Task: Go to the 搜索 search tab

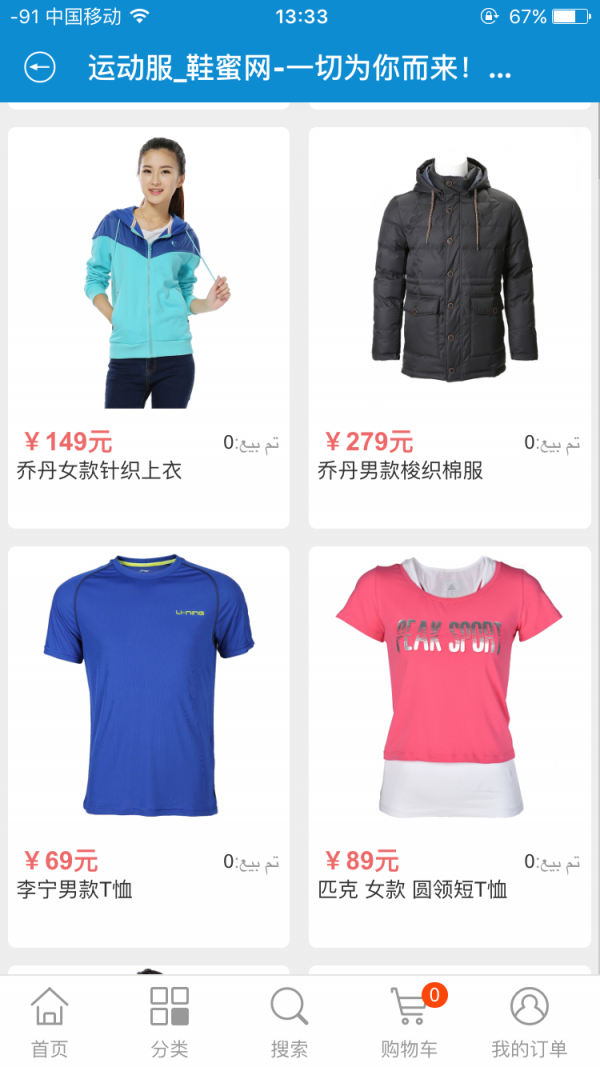Action: (x=289, y=1022)
